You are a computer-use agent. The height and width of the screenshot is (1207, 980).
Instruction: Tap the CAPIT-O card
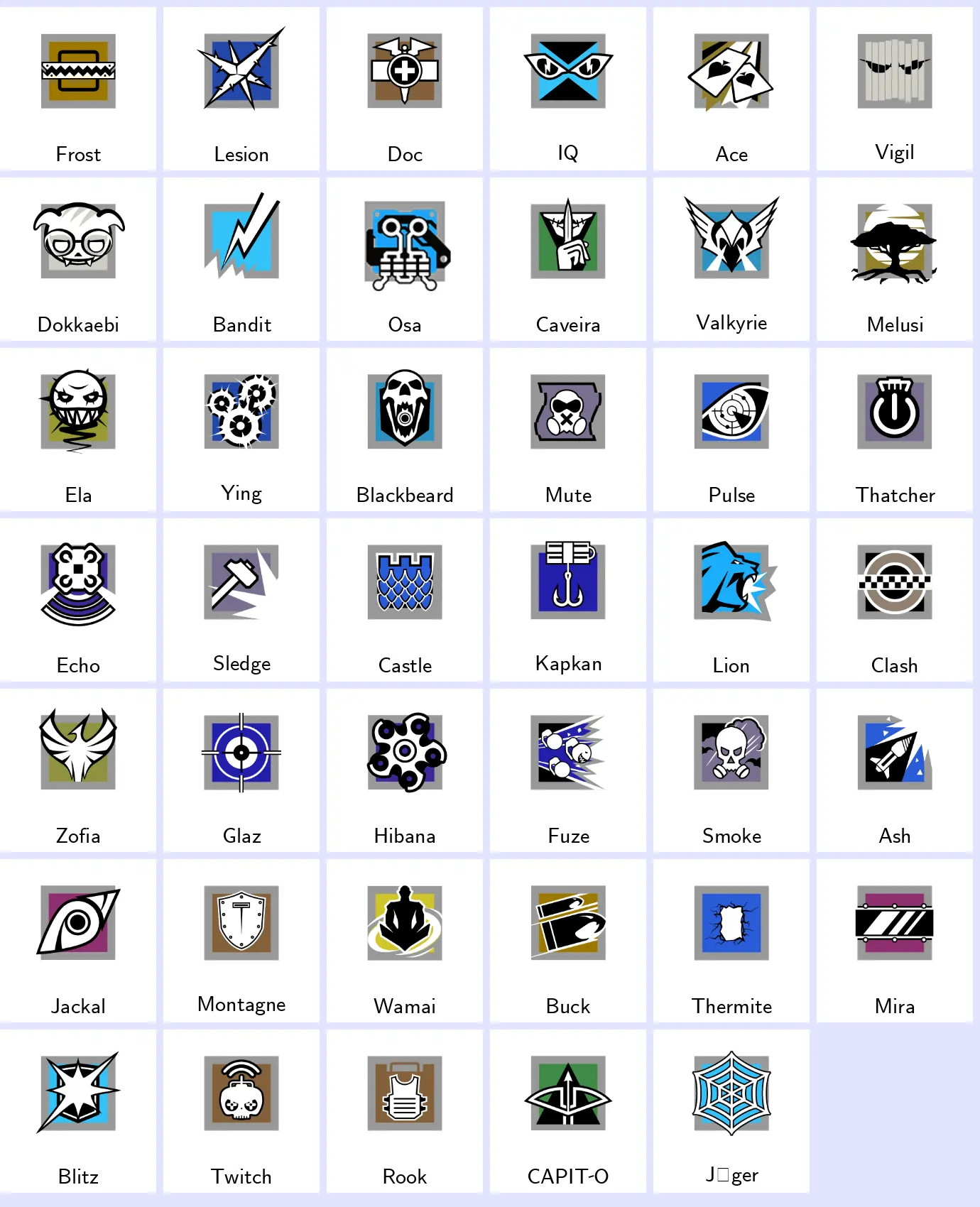(568, 1111)
